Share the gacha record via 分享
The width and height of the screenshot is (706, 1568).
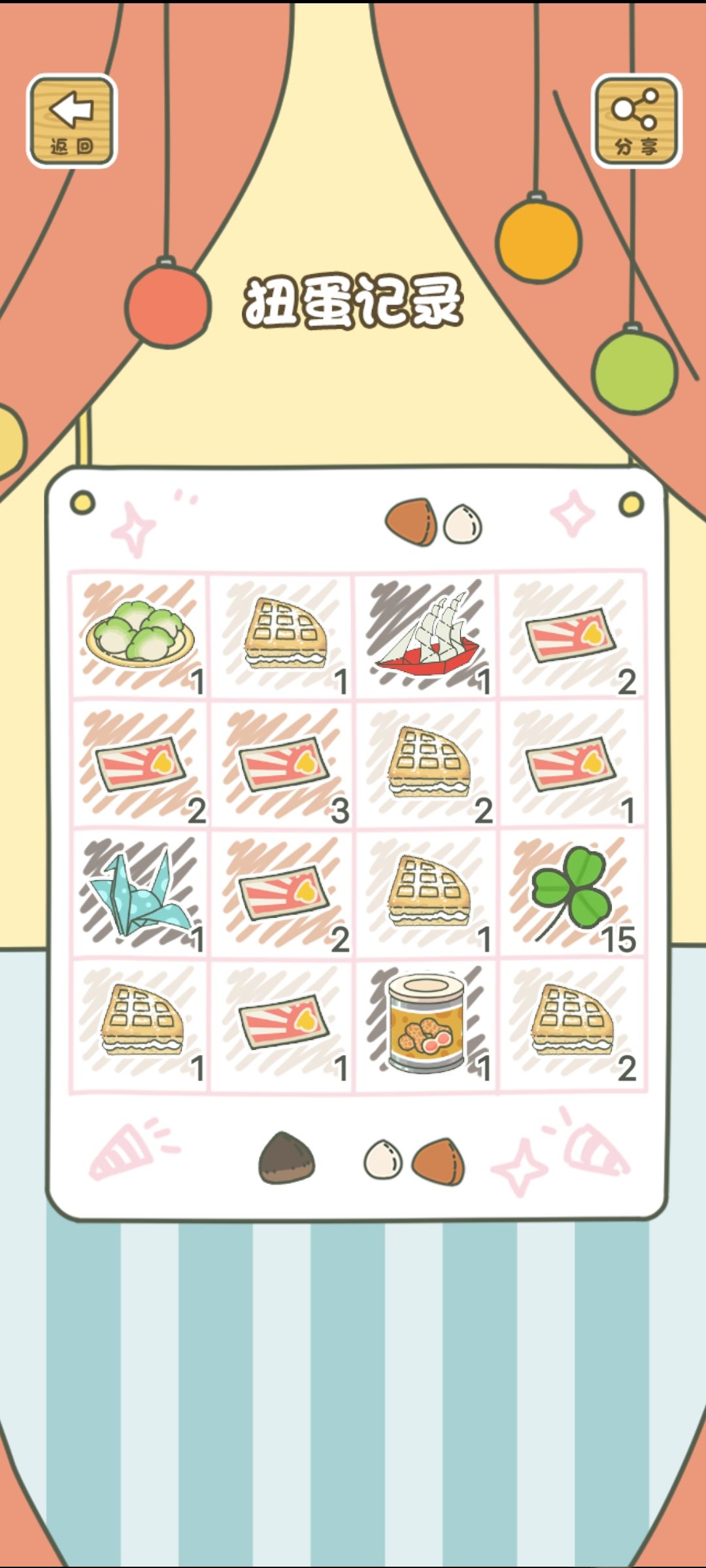[x=635, y=121]
